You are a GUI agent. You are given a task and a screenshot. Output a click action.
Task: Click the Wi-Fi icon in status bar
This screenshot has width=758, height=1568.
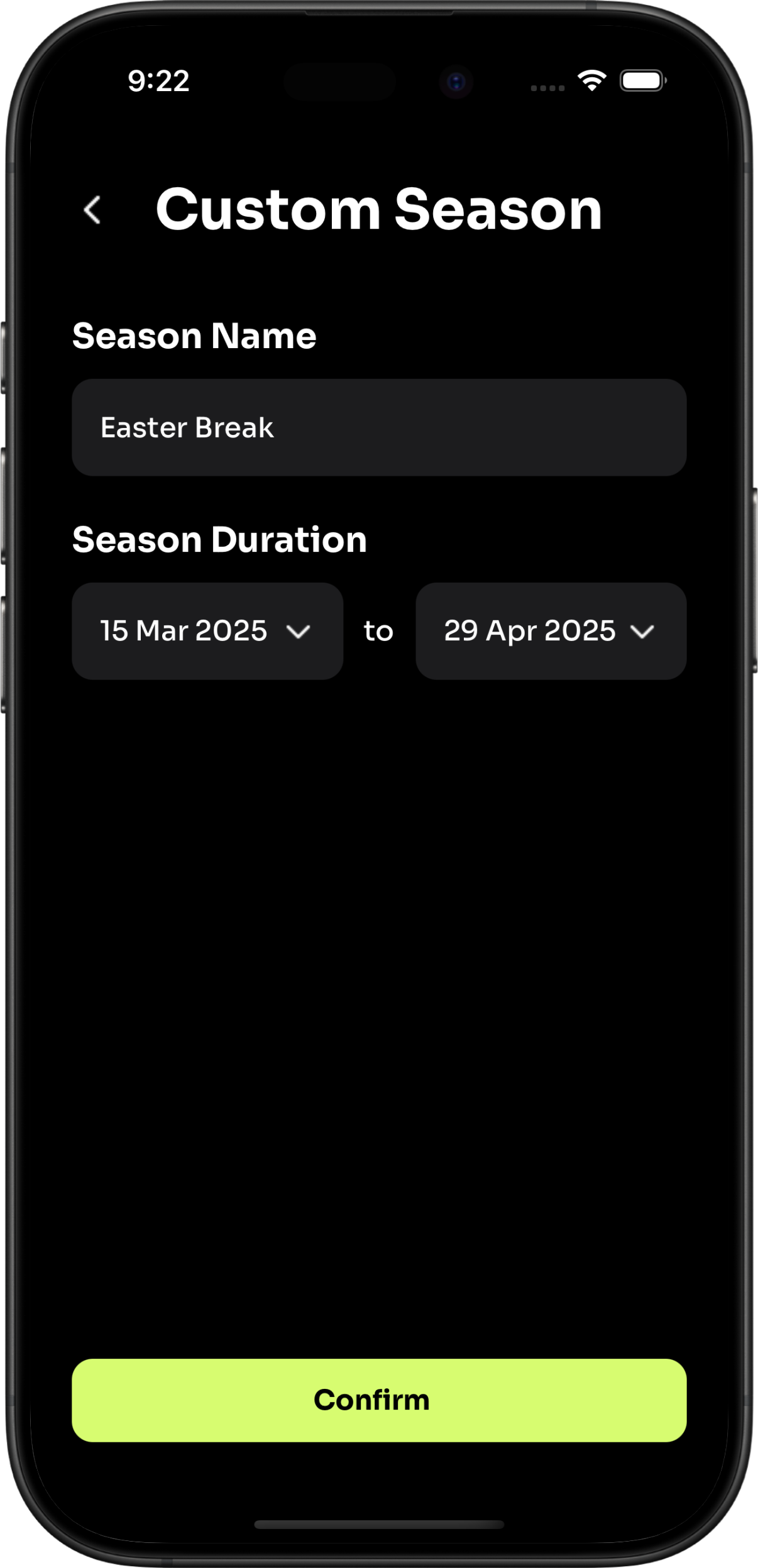591,79
